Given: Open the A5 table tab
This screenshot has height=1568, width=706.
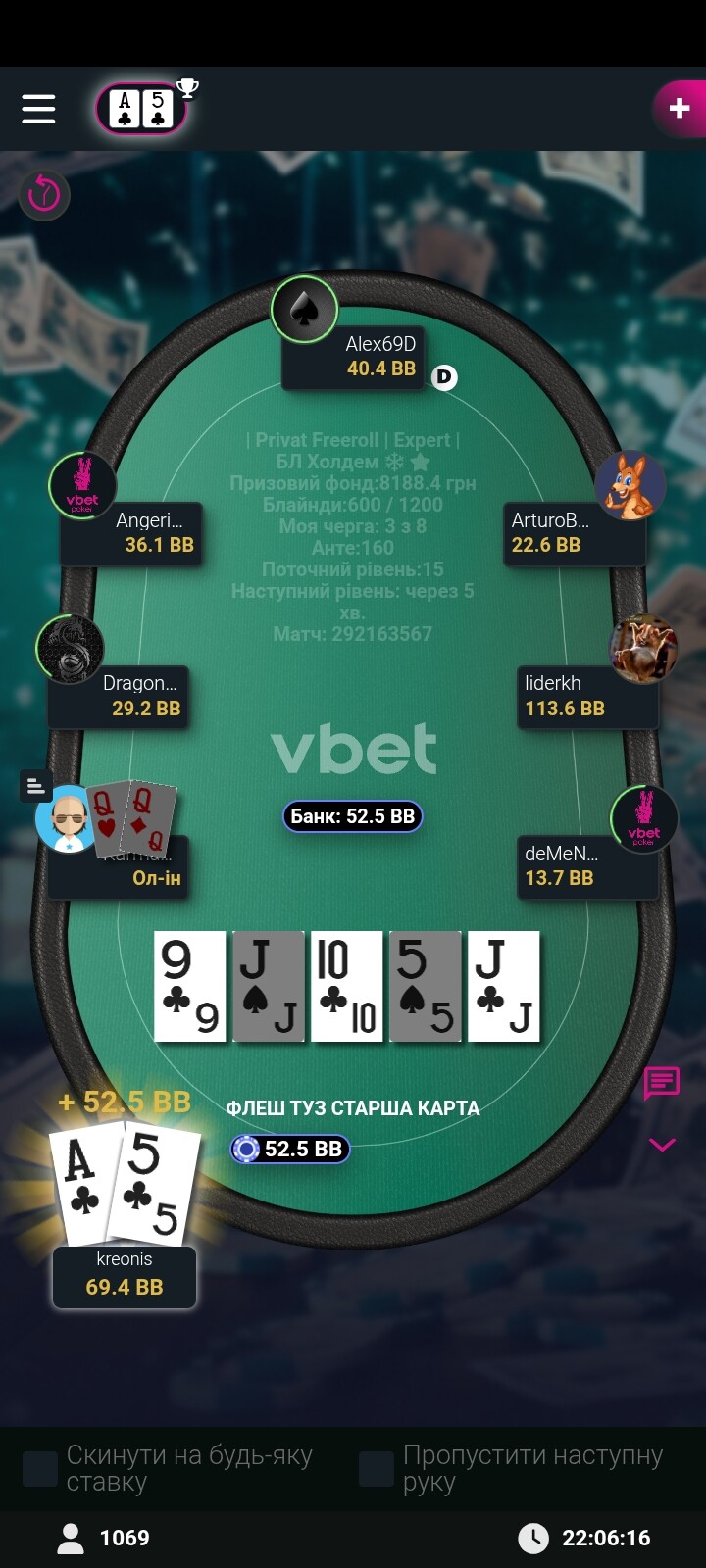Looking at the screenshot, I should point(142,108).
